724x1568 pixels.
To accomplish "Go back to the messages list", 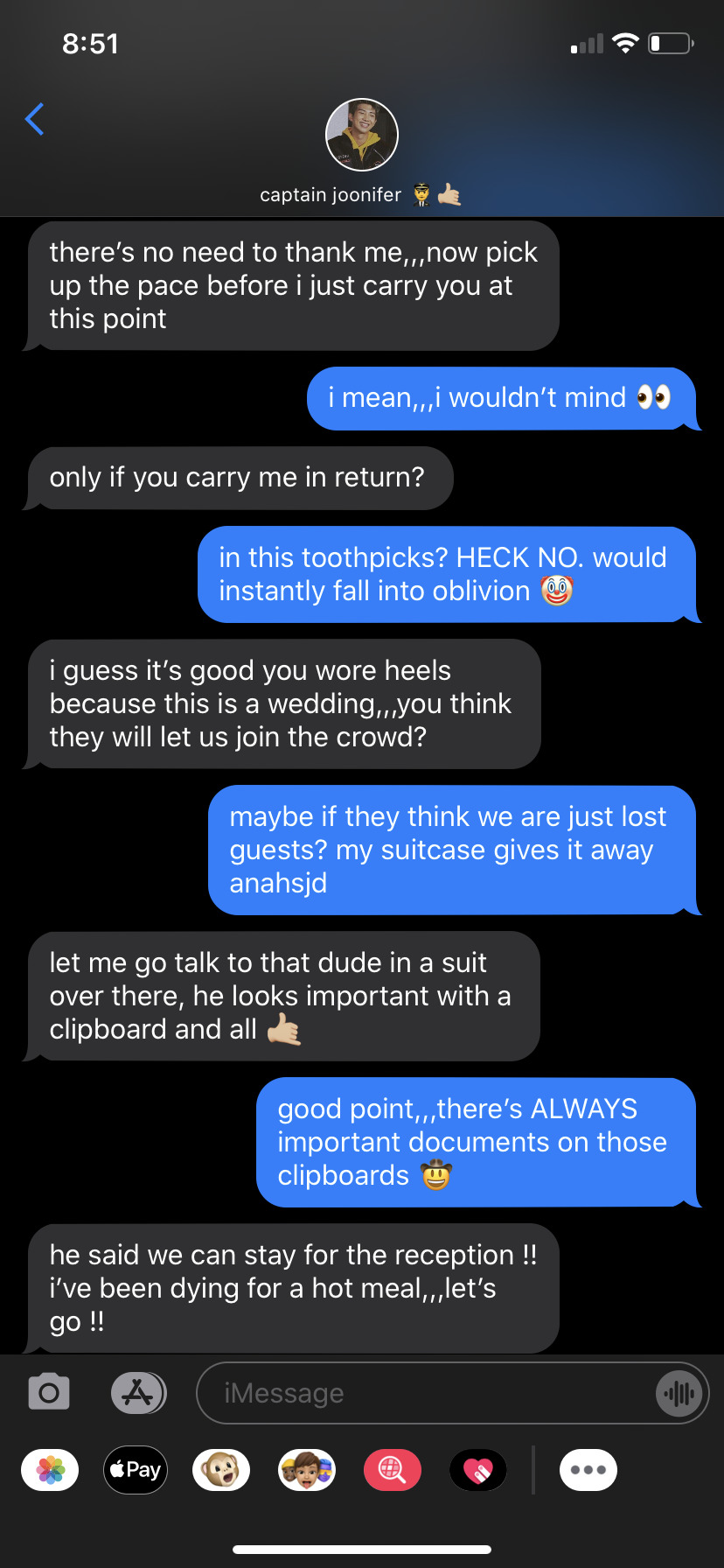I will tap(35, 119).
